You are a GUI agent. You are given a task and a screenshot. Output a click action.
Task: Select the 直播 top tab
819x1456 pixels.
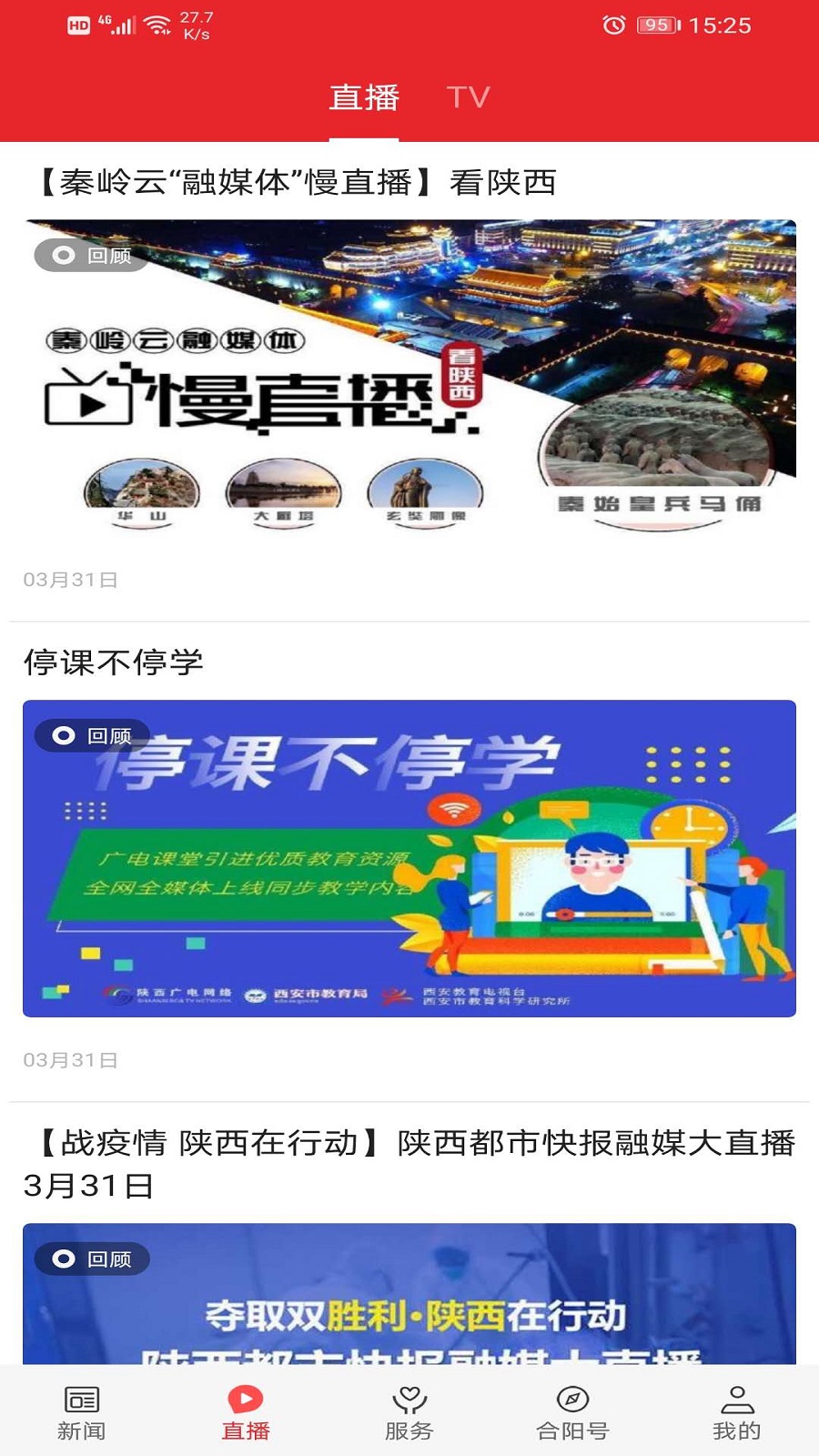pyautogui.click(x=364, y=97)
